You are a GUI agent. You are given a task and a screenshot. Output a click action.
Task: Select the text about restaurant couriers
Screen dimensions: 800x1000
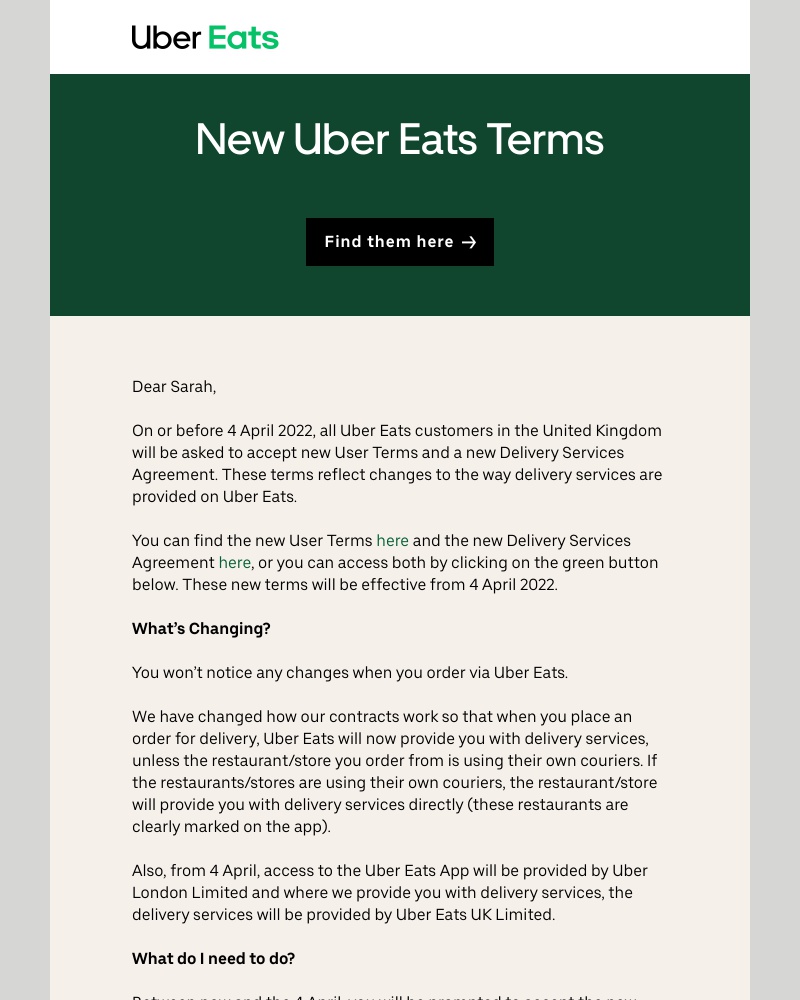click(395, 771)
